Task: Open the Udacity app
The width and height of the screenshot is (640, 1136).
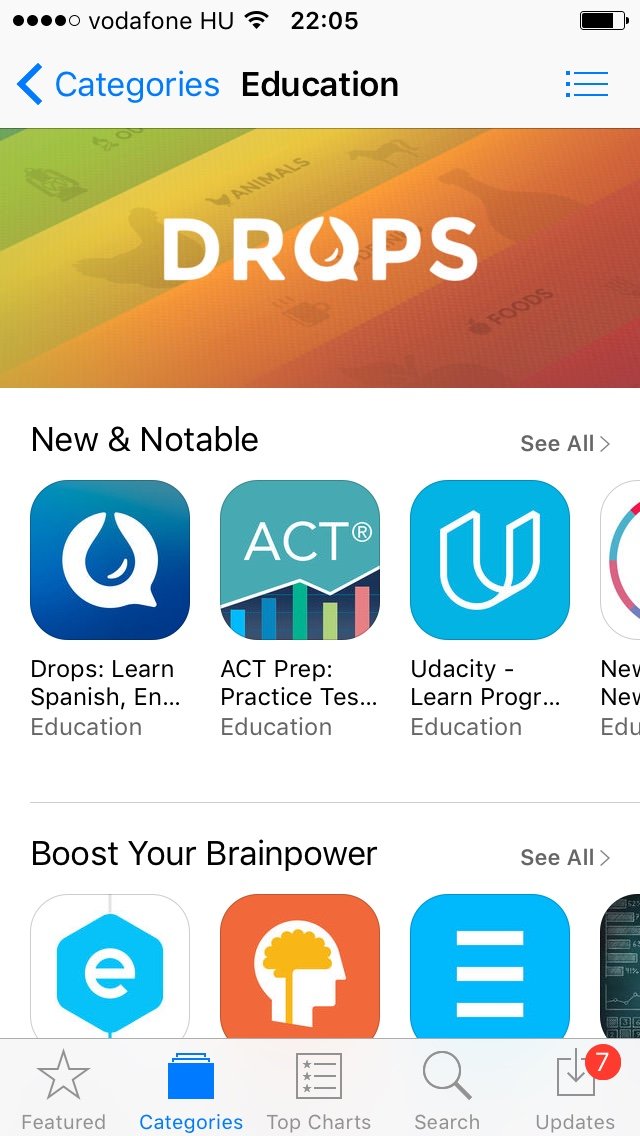Action: click(x=490, y=560)
